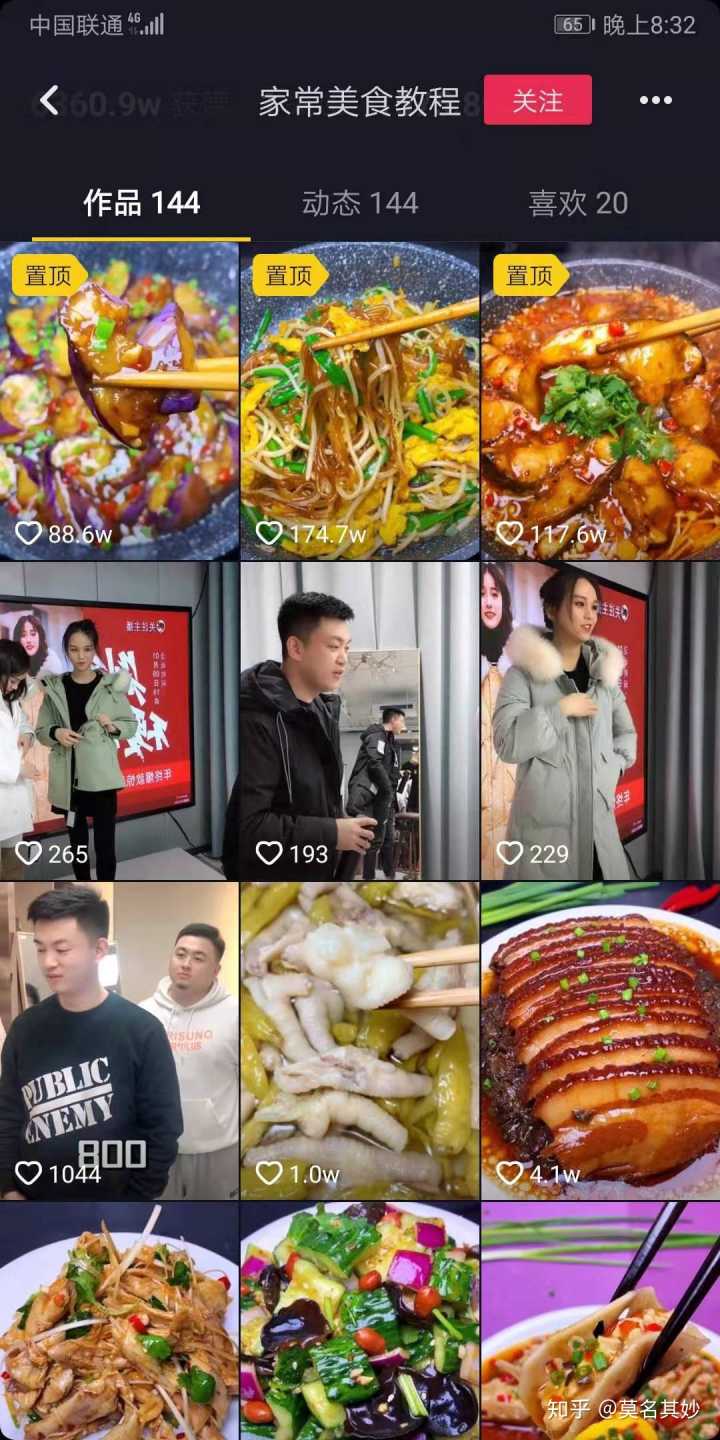The height and width of the screenshot is (1440, 720).
Task: Open pinned fish video with 117.6w likes
Action: pyautogui.click(x=600, y=400)
